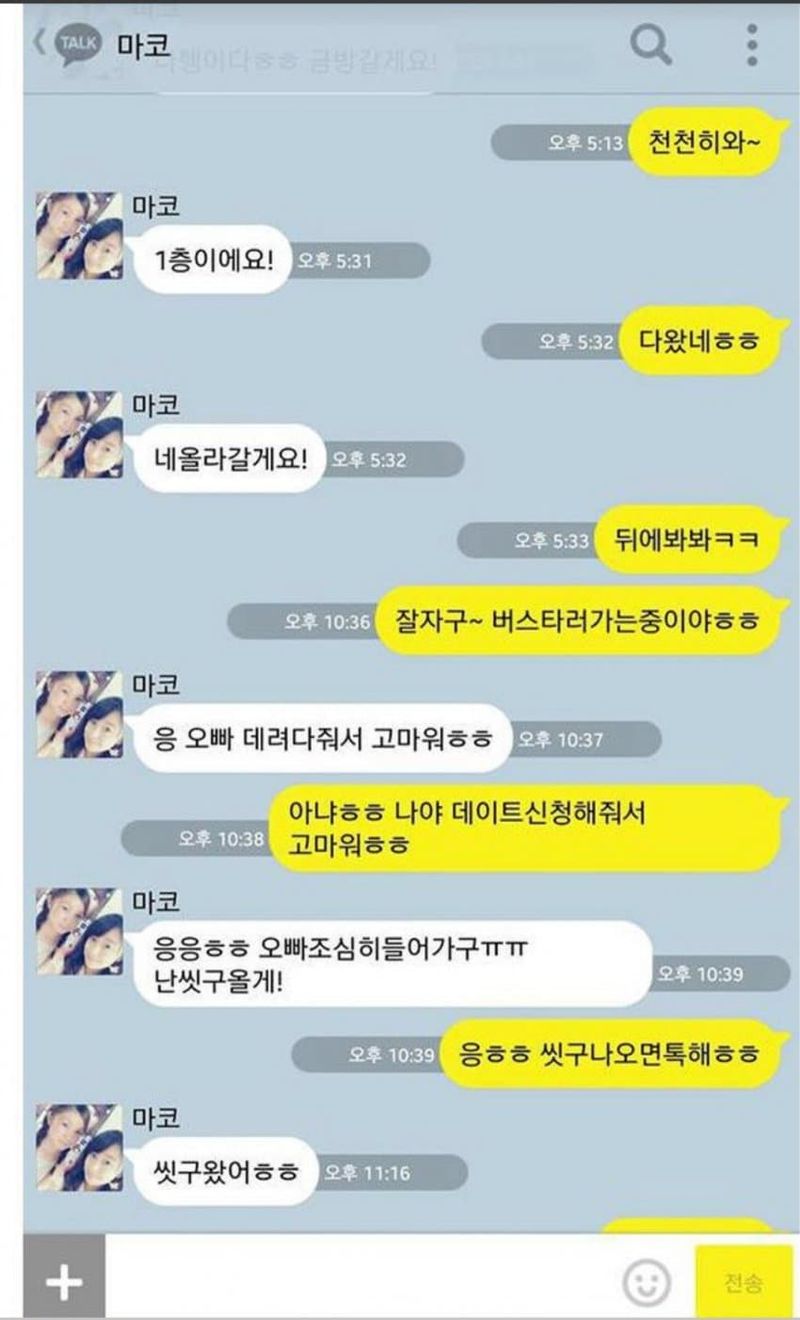Open the plus attachment menu

pyautogui.click(x=63, y=1281)
